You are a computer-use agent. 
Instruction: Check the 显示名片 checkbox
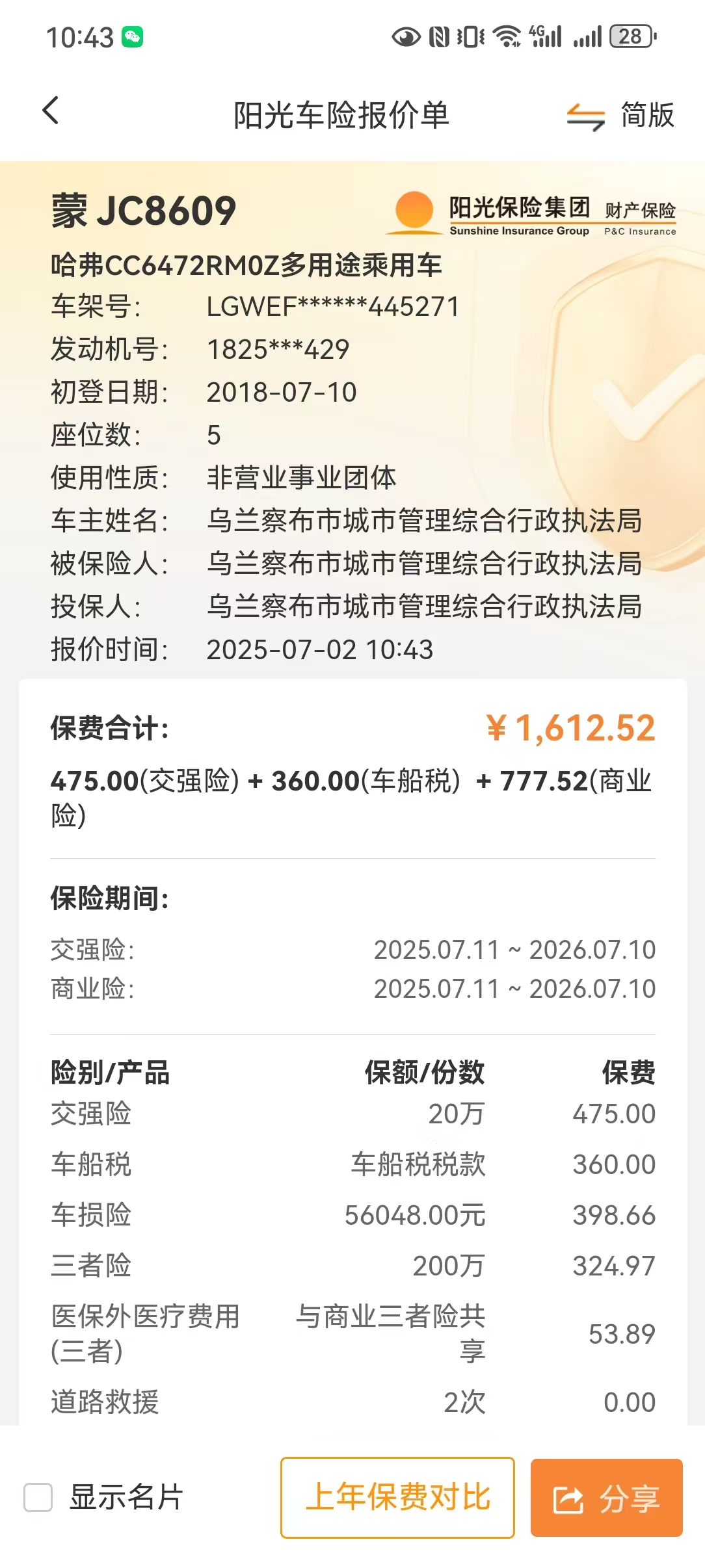[x=38, y=1497]
